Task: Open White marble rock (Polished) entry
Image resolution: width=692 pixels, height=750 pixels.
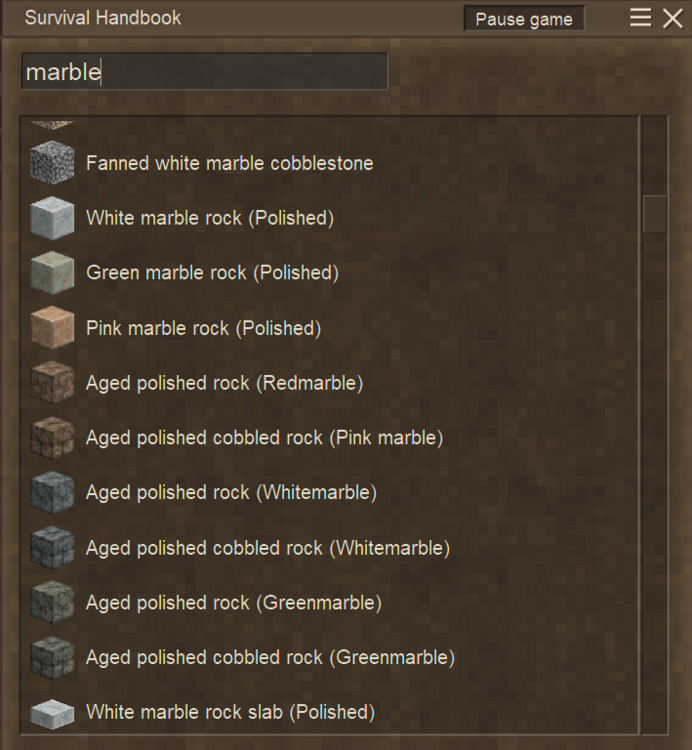Action: (209, 218)
